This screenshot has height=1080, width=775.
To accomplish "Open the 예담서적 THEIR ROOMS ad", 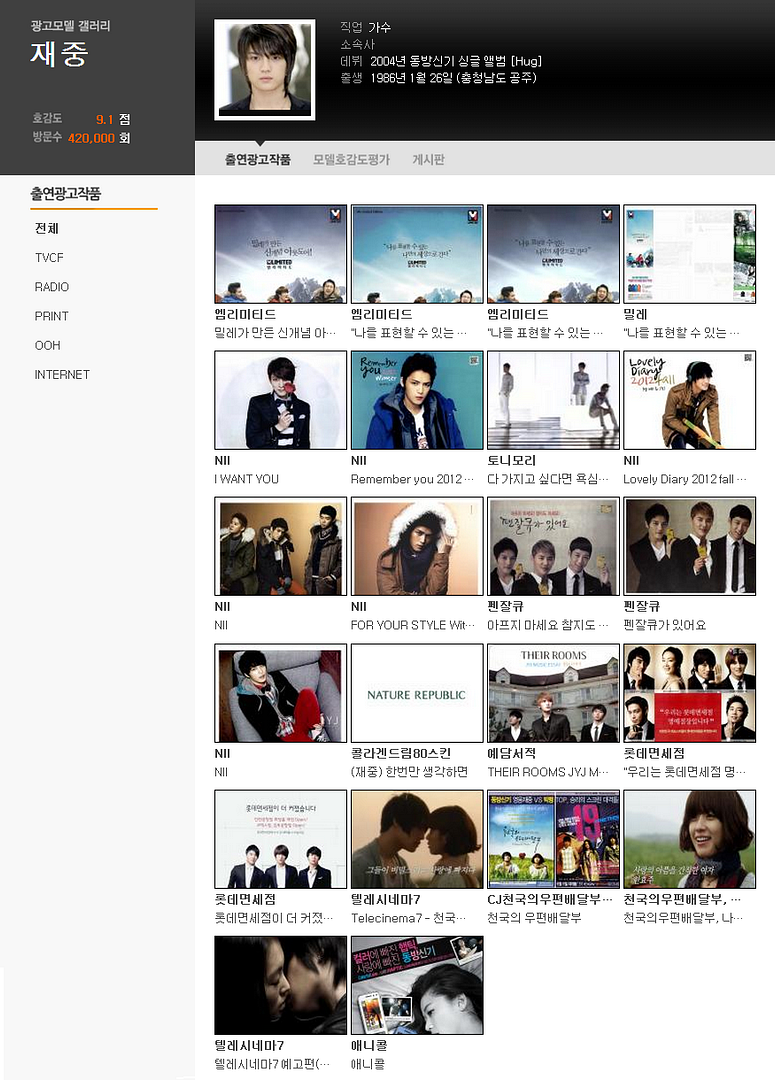I will (553, 693).
